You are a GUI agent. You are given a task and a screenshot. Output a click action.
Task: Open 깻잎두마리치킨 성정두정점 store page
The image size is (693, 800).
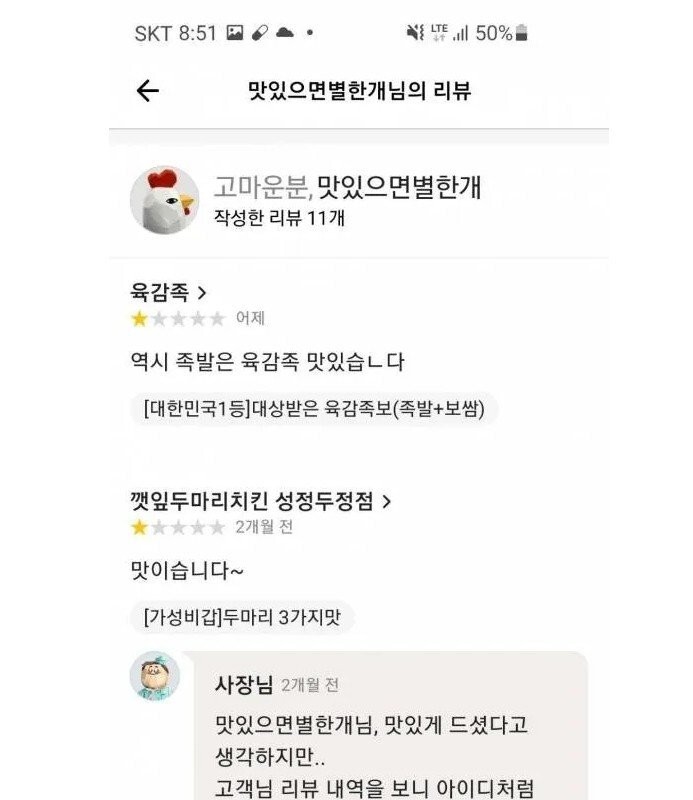pyautogui.click(x=260, y=501)
